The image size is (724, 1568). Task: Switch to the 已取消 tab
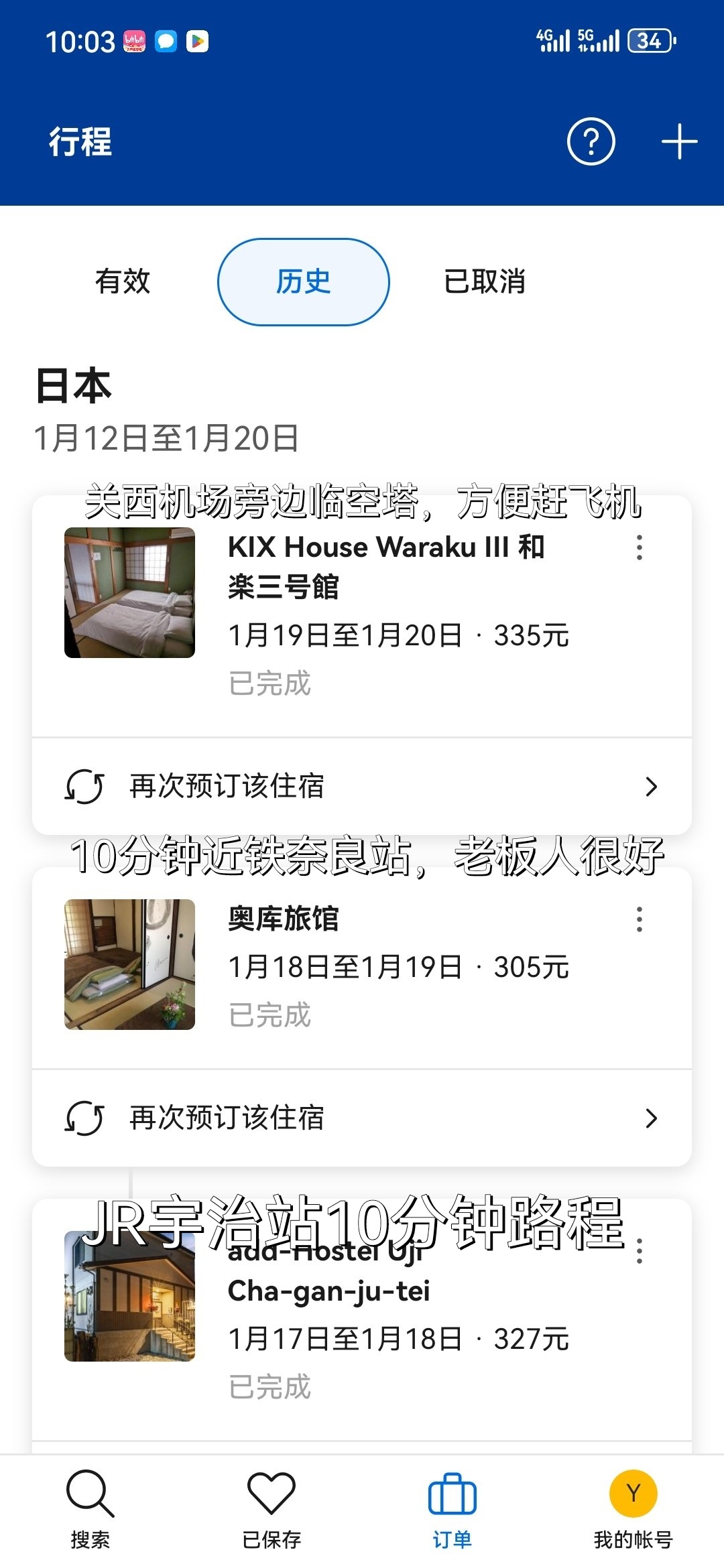click(x=484, y=281)
